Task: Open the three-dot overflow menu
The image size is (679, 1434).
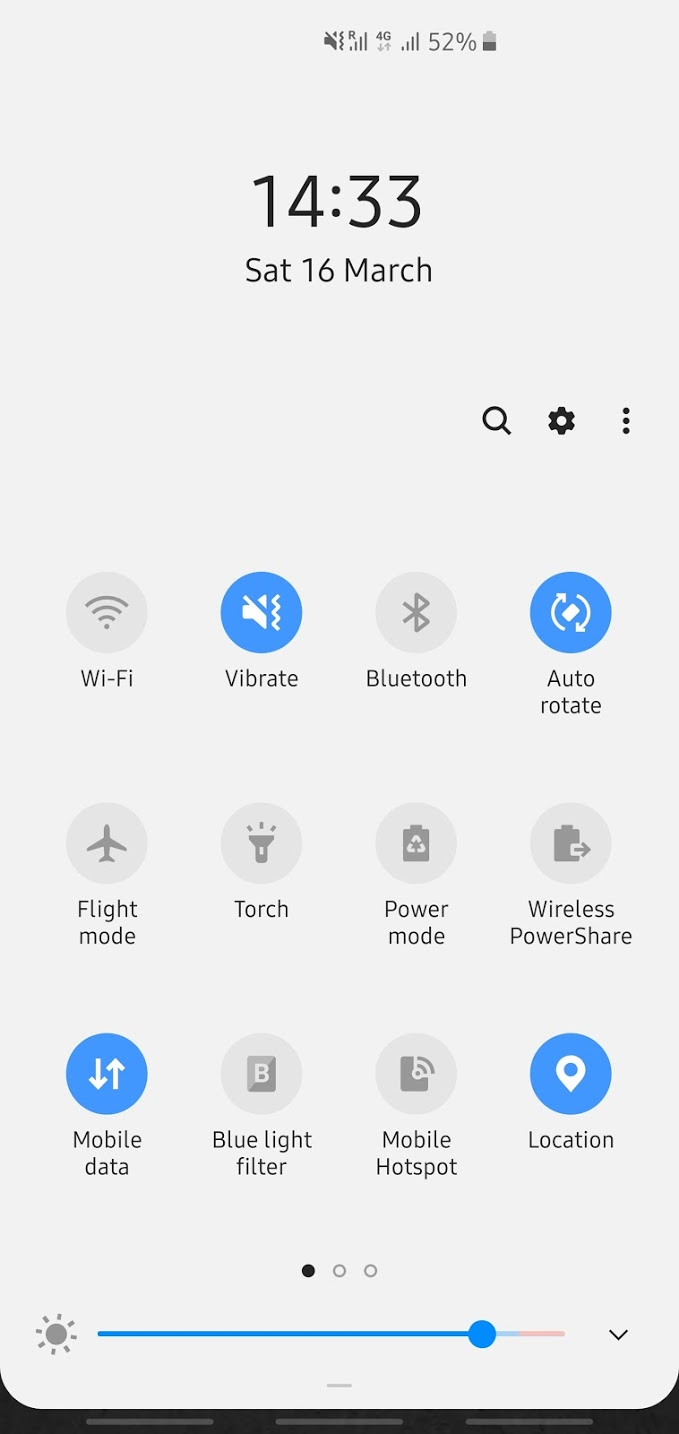Action: click(626, 421)
